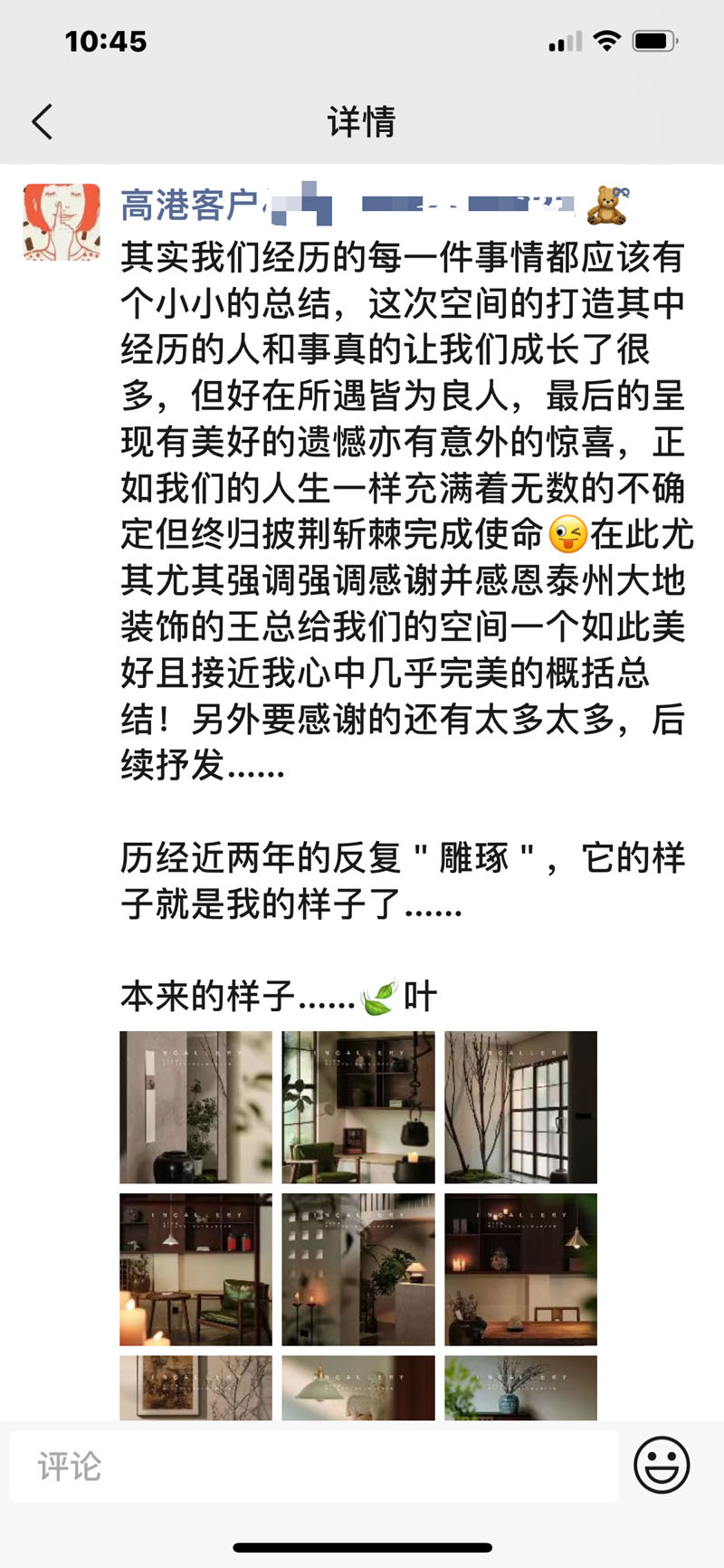
Task: Open the poster's profile avatar
Action: (x=62, y=223)
